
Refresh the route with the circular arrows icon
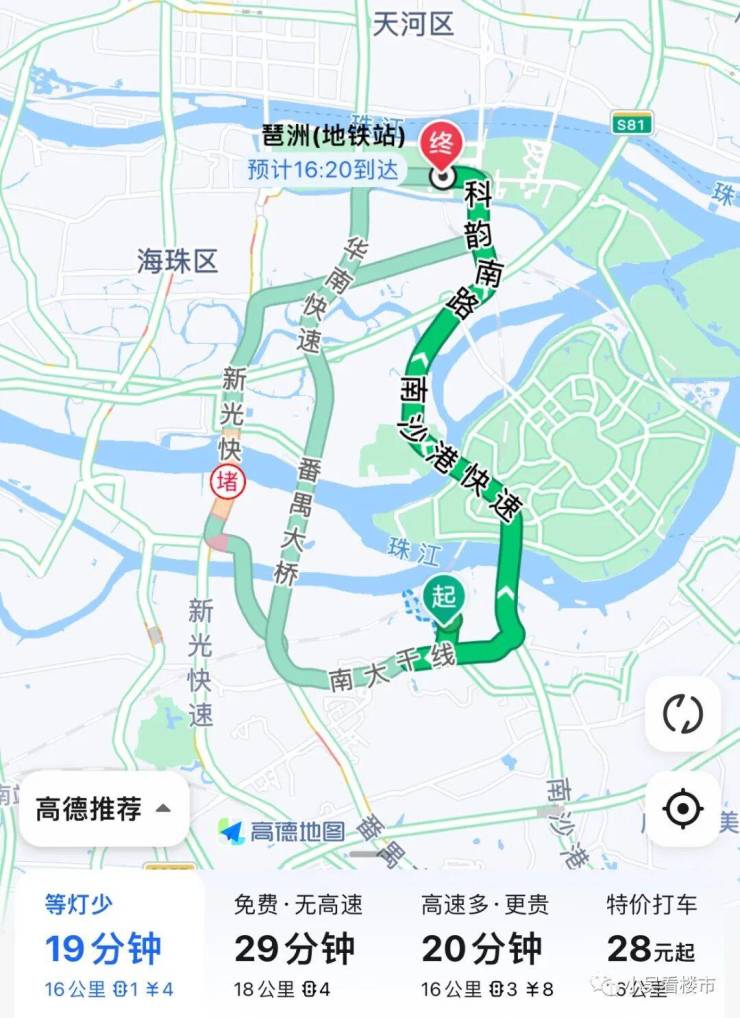click(683, 714)
